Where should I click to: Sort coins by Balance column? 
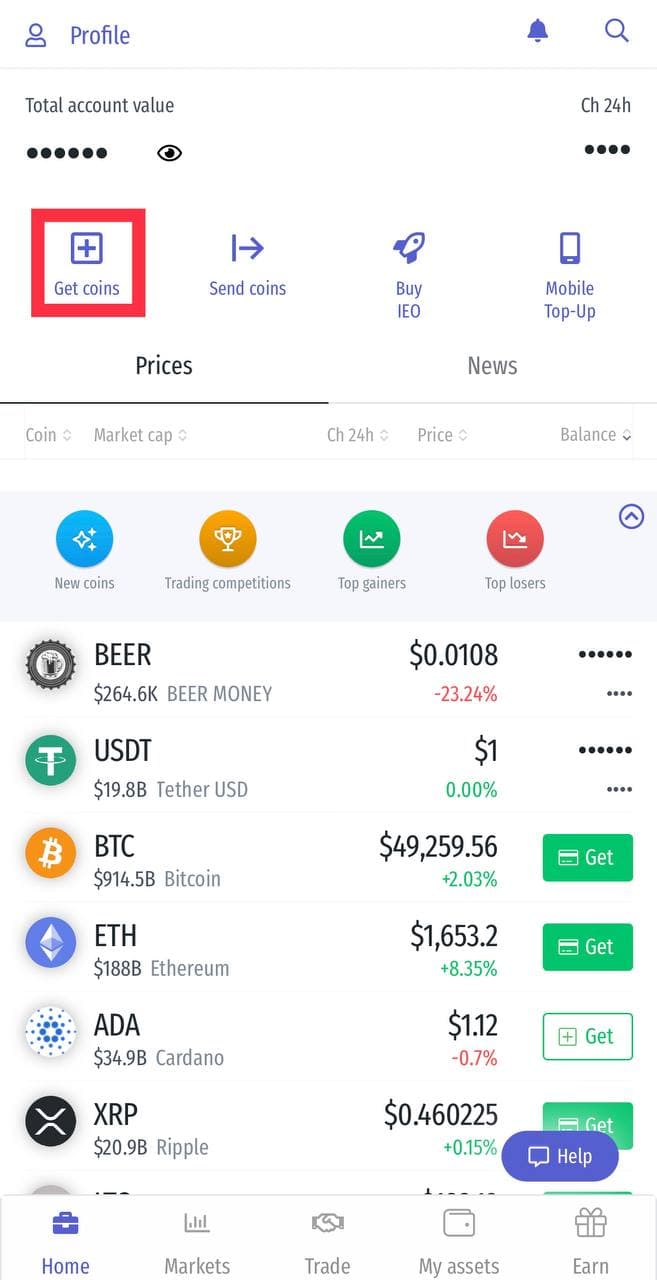click(x=595, y=435)
